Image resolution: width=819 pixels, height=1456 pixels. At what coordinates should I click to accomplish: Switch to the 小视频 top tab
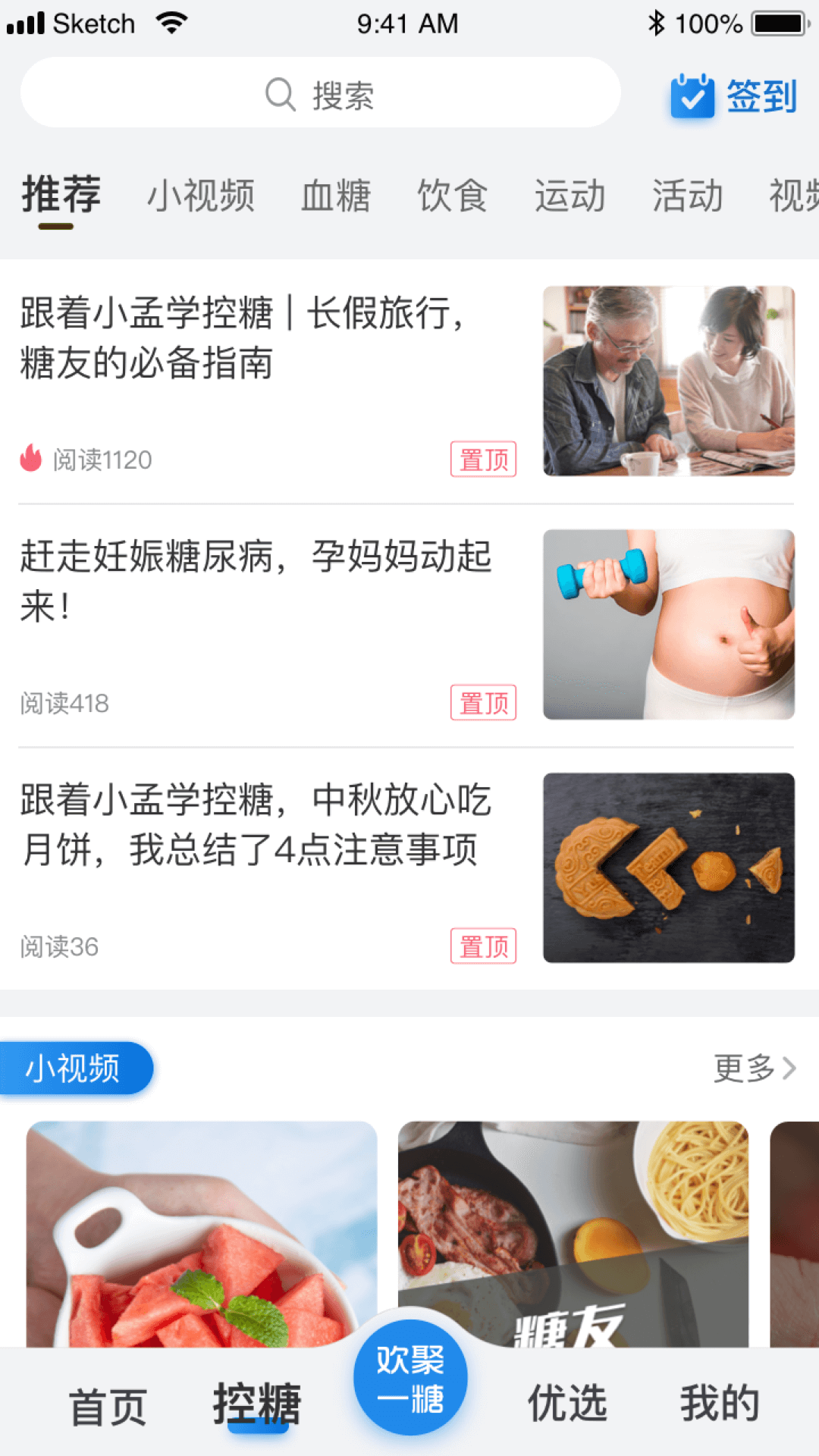[x=201, y=196]
